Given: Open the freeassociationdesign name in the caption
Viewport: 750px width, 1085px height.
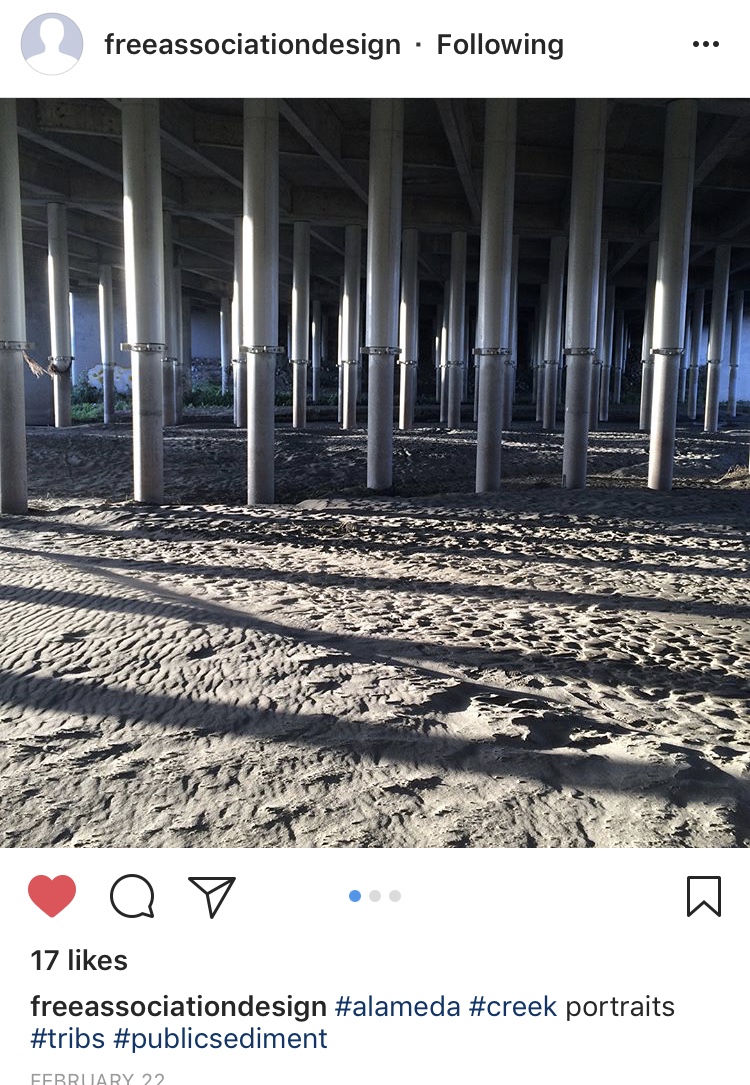Looking at the screenshot, I should (x=178, y=1006).
